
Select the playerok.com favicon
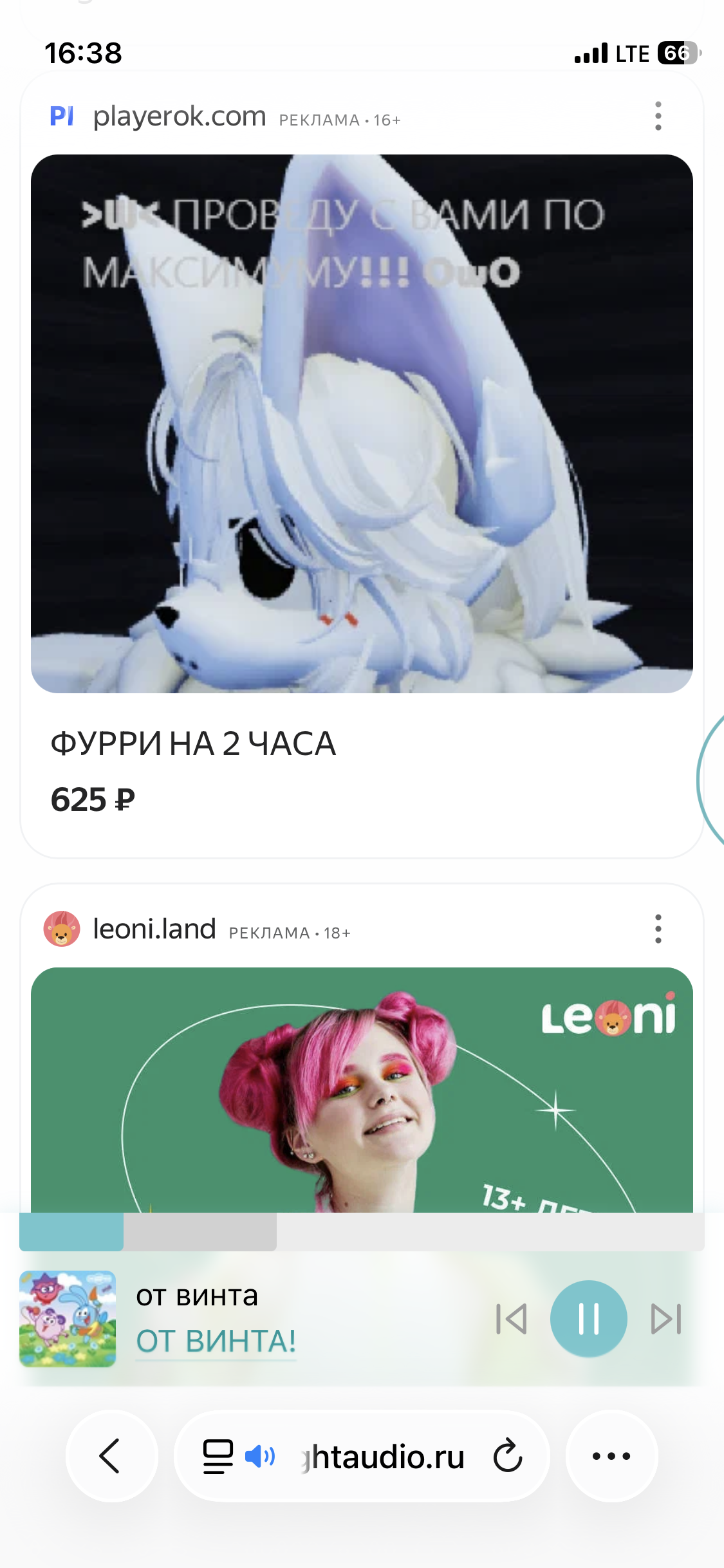pyautogui.click(x=61, y=116)
